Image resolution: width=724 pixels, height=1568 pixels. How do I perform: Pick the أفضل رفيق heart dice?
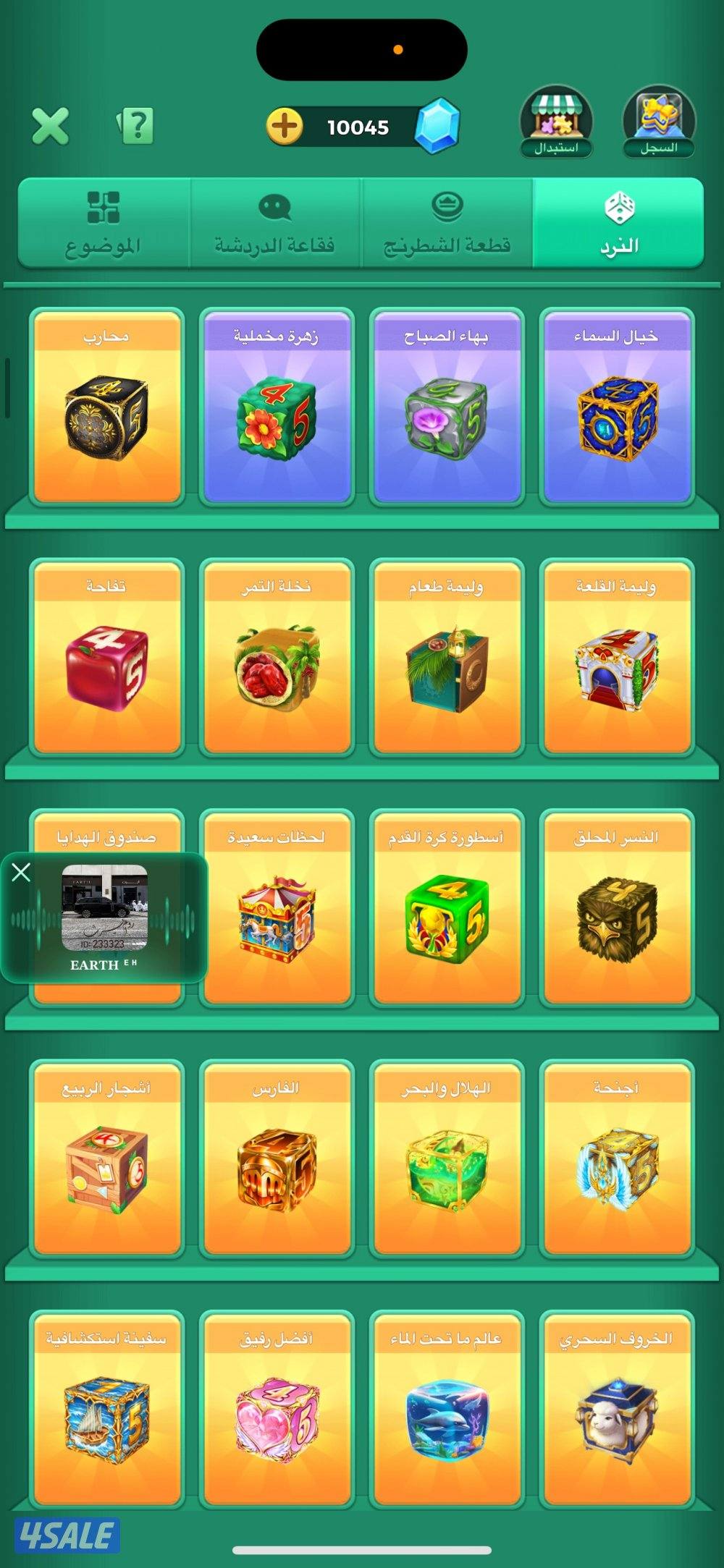277,1408
